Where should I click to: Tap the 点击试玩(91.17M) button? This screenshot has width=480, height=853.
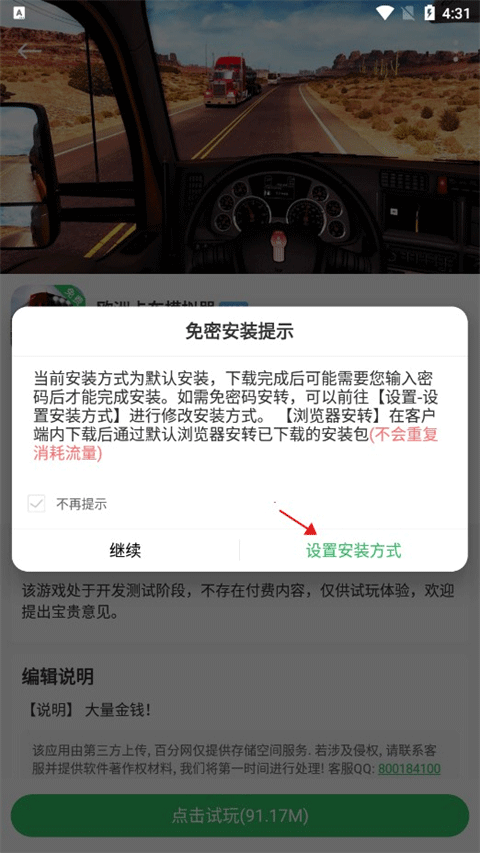pos(240,815)
